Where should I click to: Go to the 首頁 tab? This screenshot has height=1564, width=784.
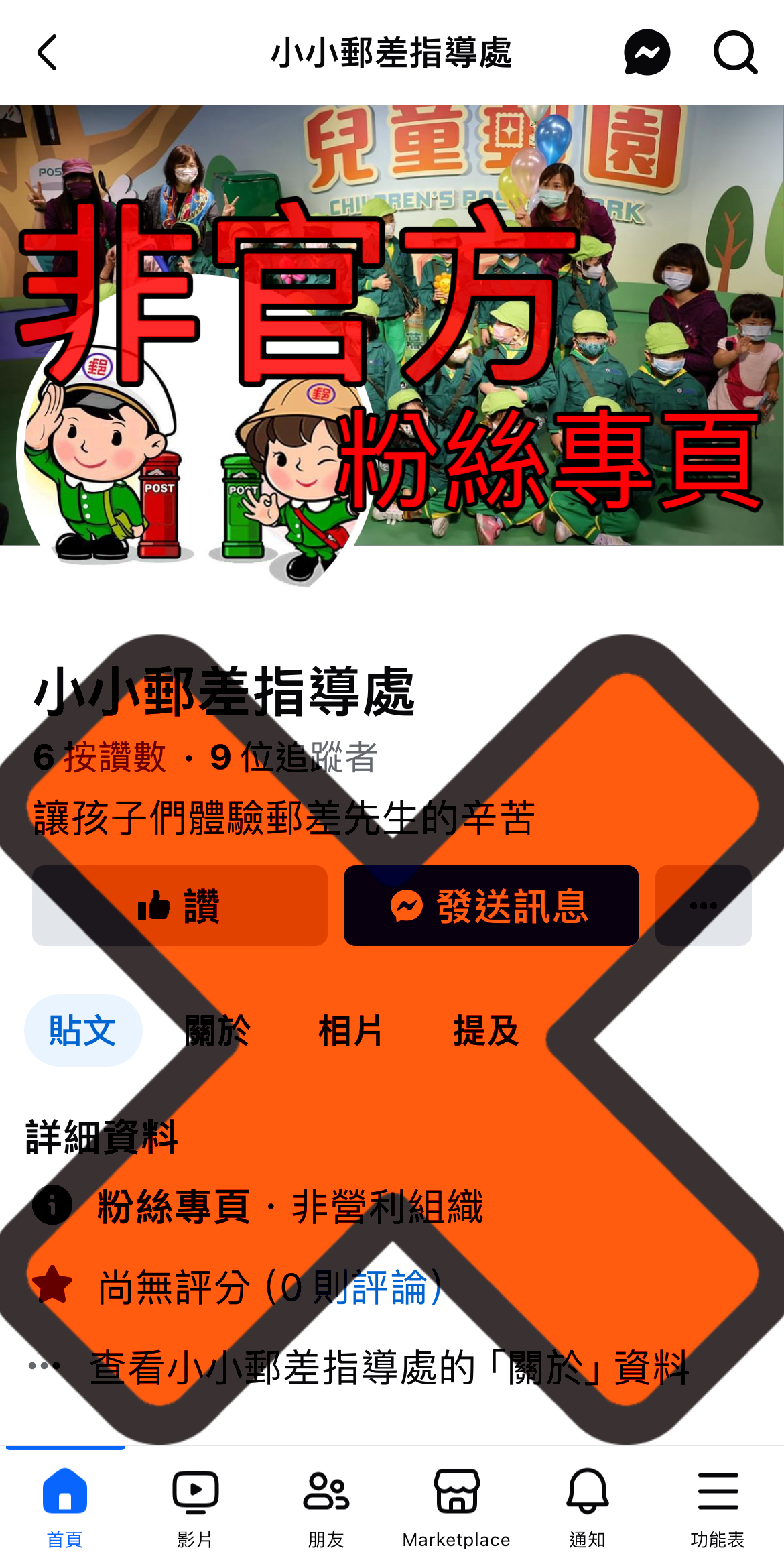(x=65, y=1508)
